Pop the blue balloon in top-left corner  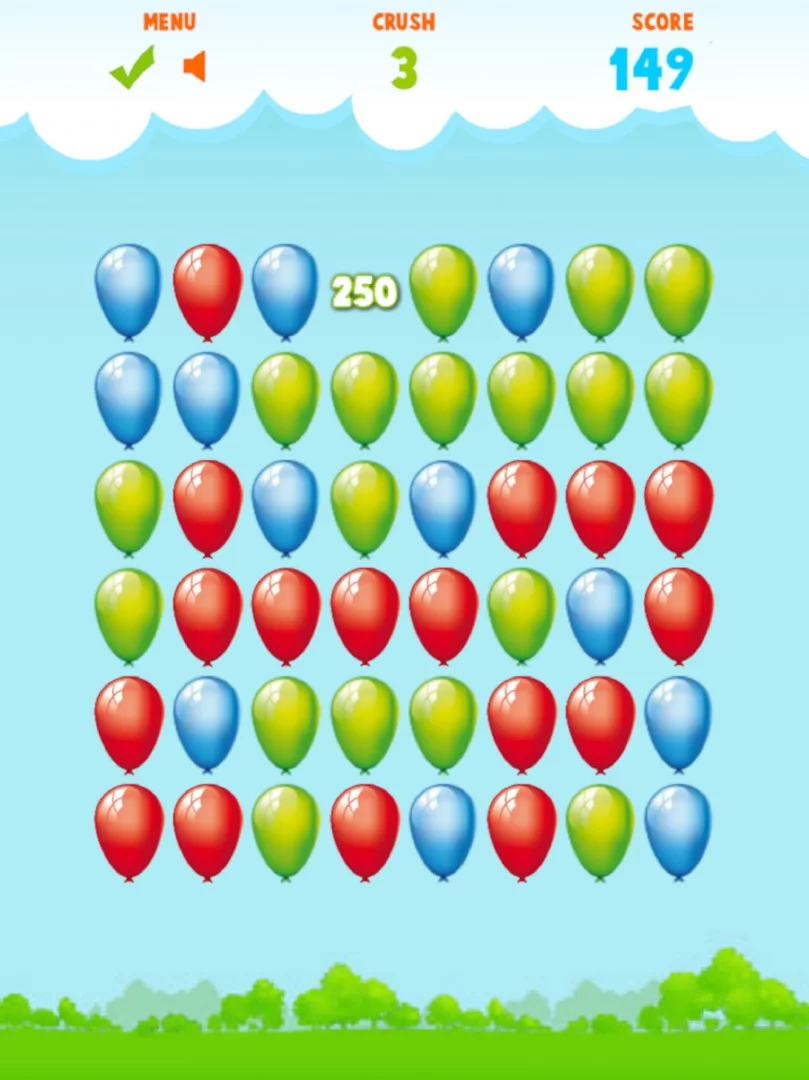coord(128,289)
